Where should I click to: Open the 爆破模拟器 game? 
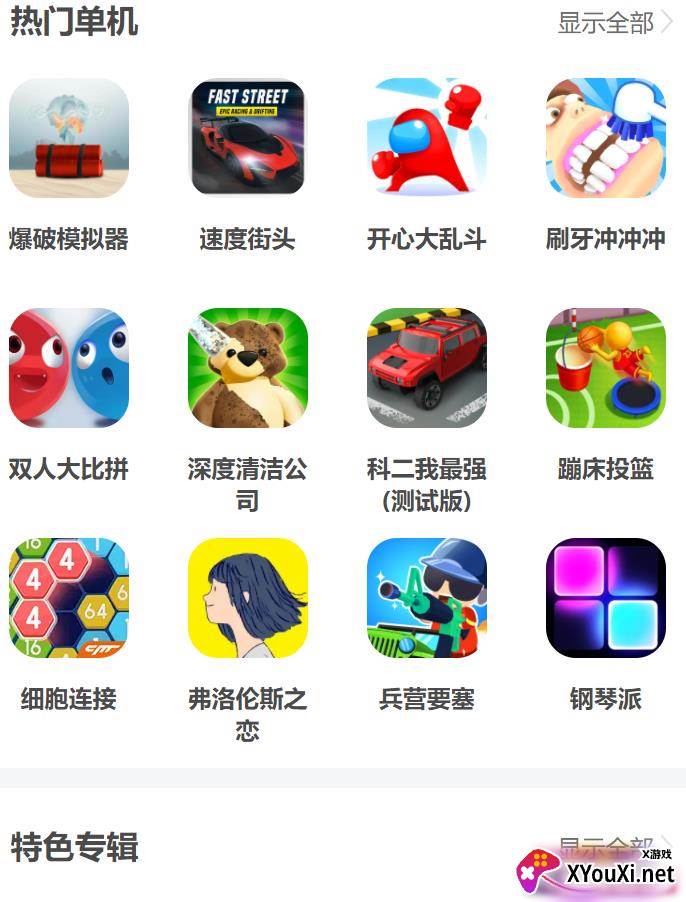point(69,138)
